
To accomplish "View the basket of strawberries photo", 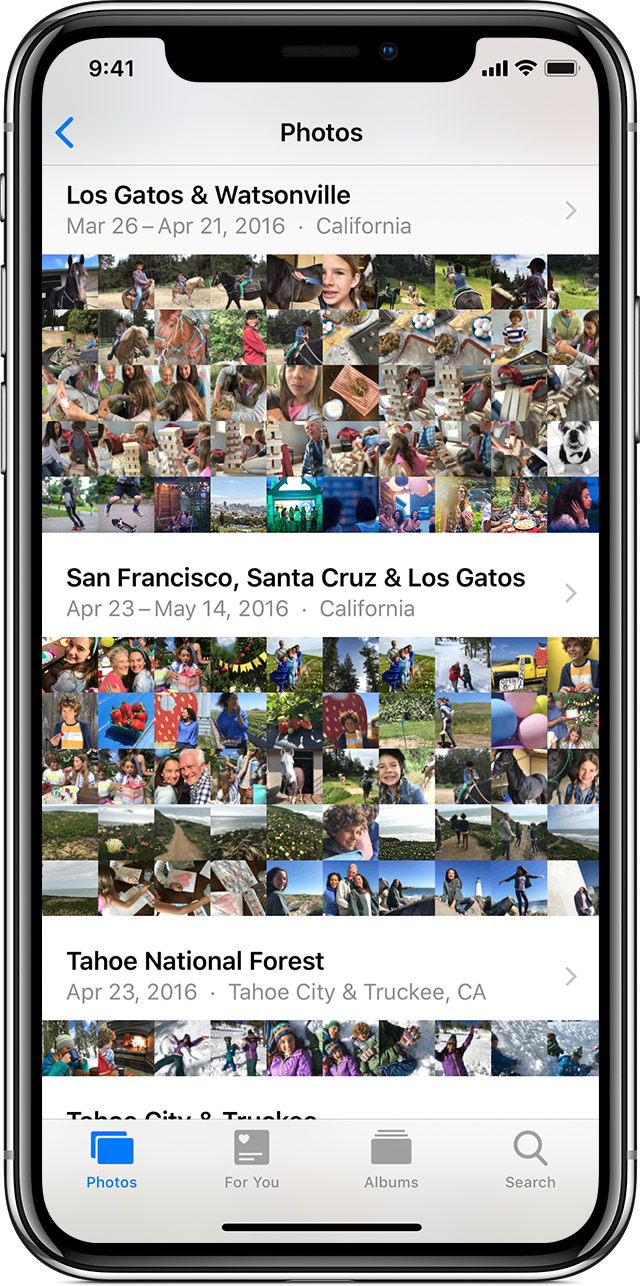I will 125,720.
